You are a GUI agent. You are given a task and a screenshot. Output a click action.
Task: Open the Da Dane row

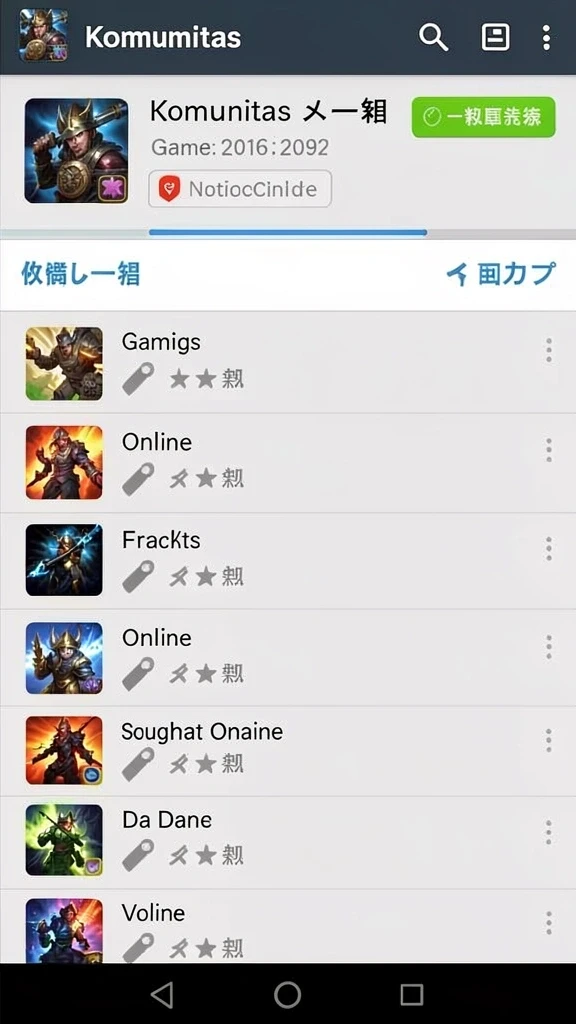288,842
